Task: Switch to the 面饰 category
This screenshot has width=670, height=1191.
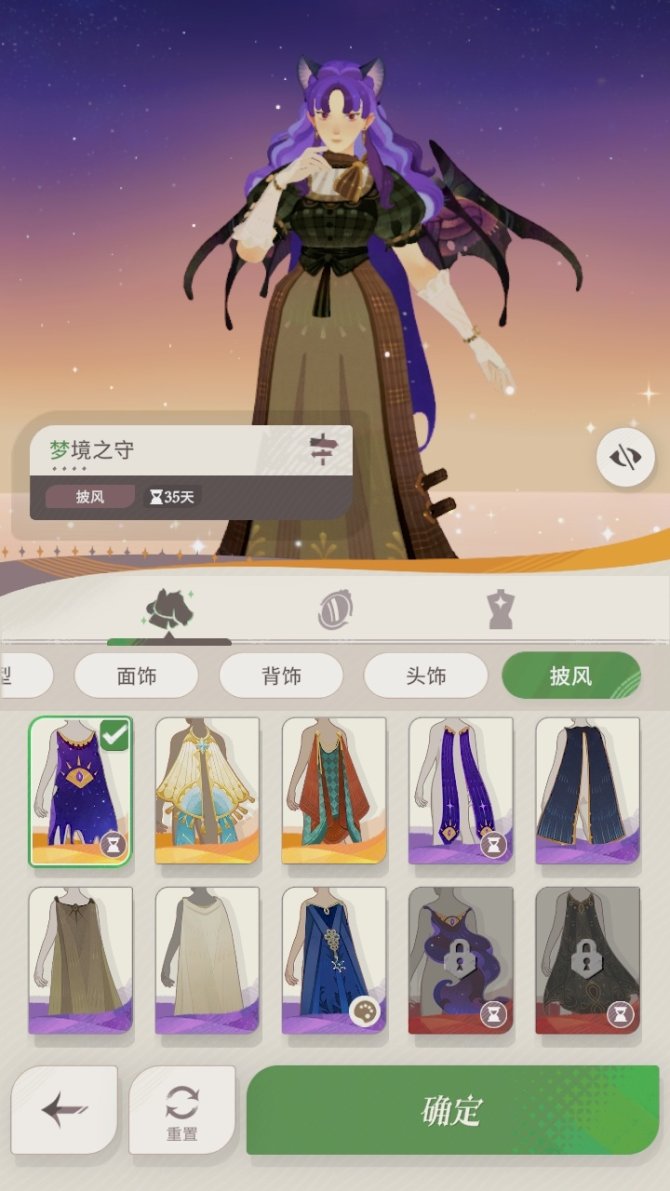Action: [136, 676]
